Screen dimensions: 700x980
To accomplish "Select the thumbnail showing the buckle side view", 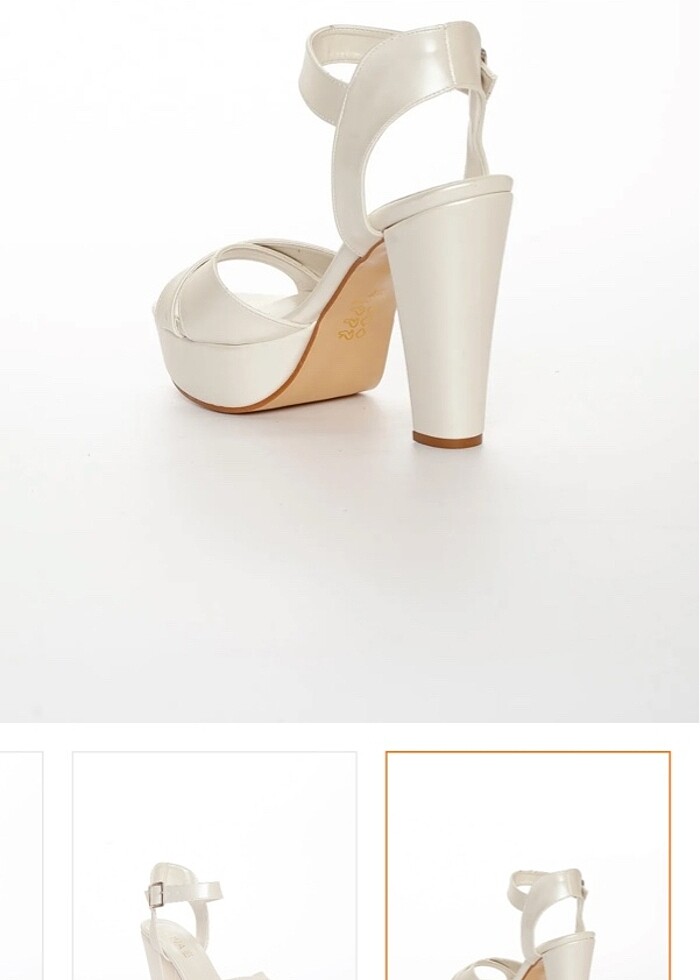I will (x=214, y=866).
